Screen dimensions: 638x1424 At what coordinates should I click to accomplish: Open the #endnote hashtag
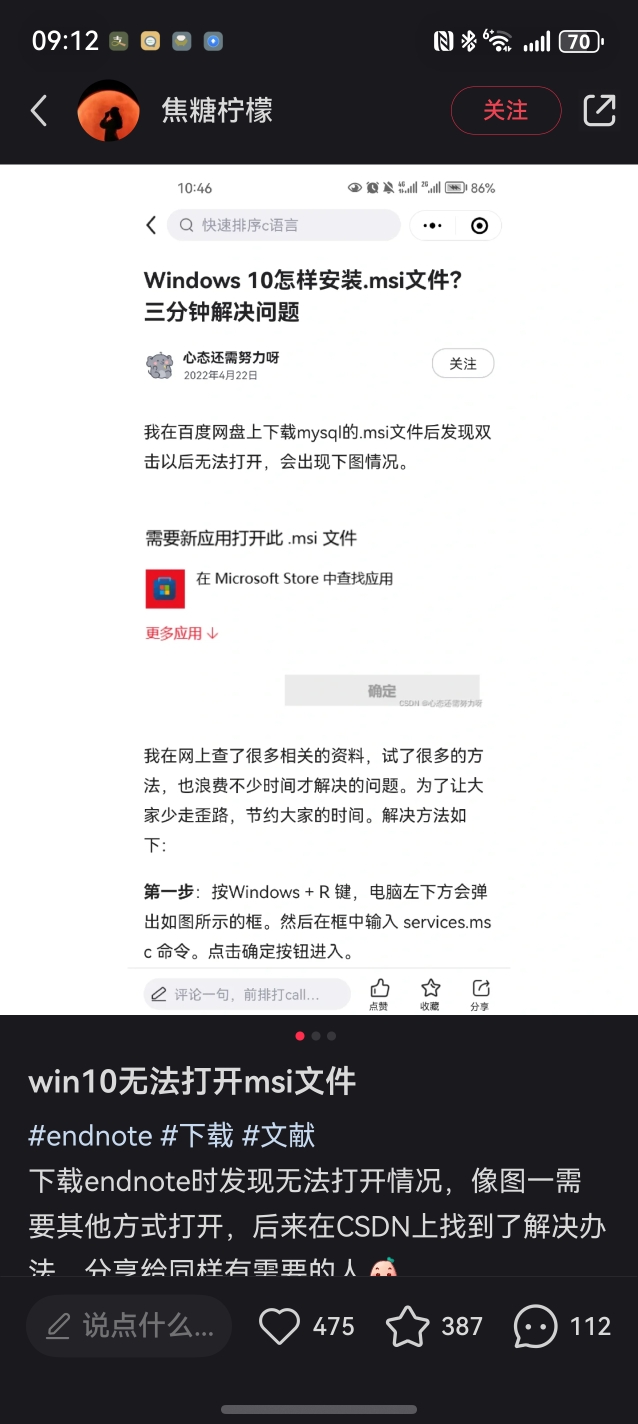90,1135
